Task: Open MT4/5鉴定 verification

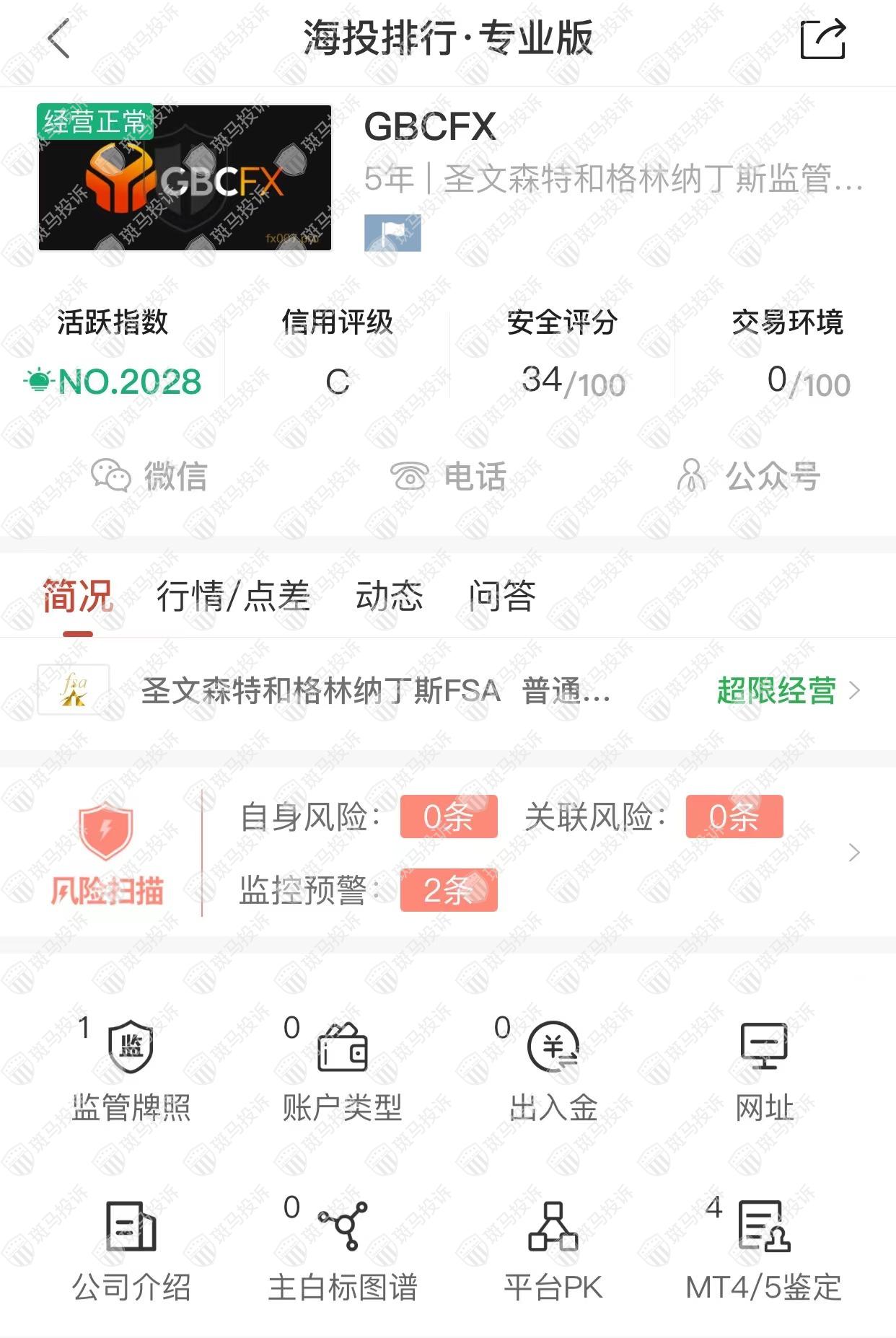Action: click(x=764, y=1251)
